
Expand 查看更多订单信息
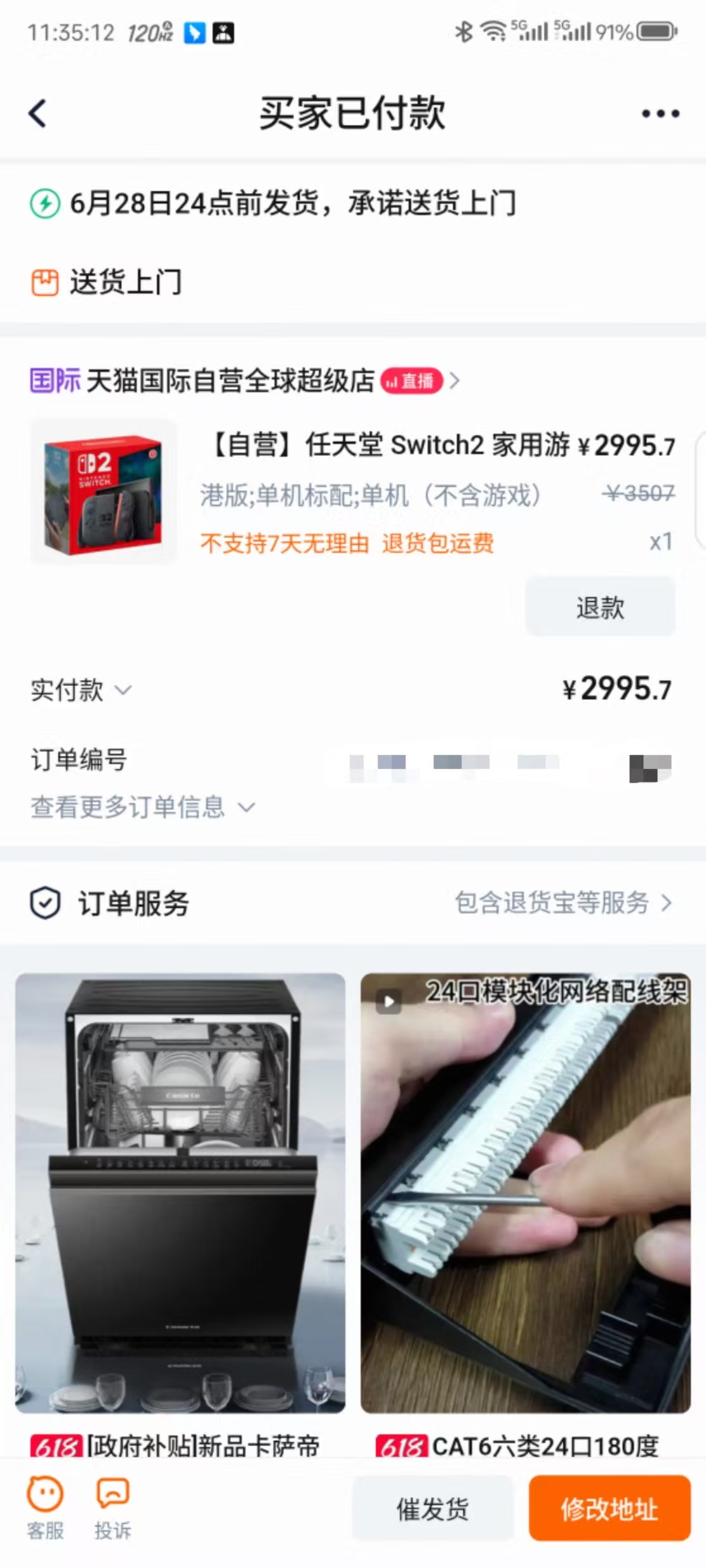[x=142, y=807]
